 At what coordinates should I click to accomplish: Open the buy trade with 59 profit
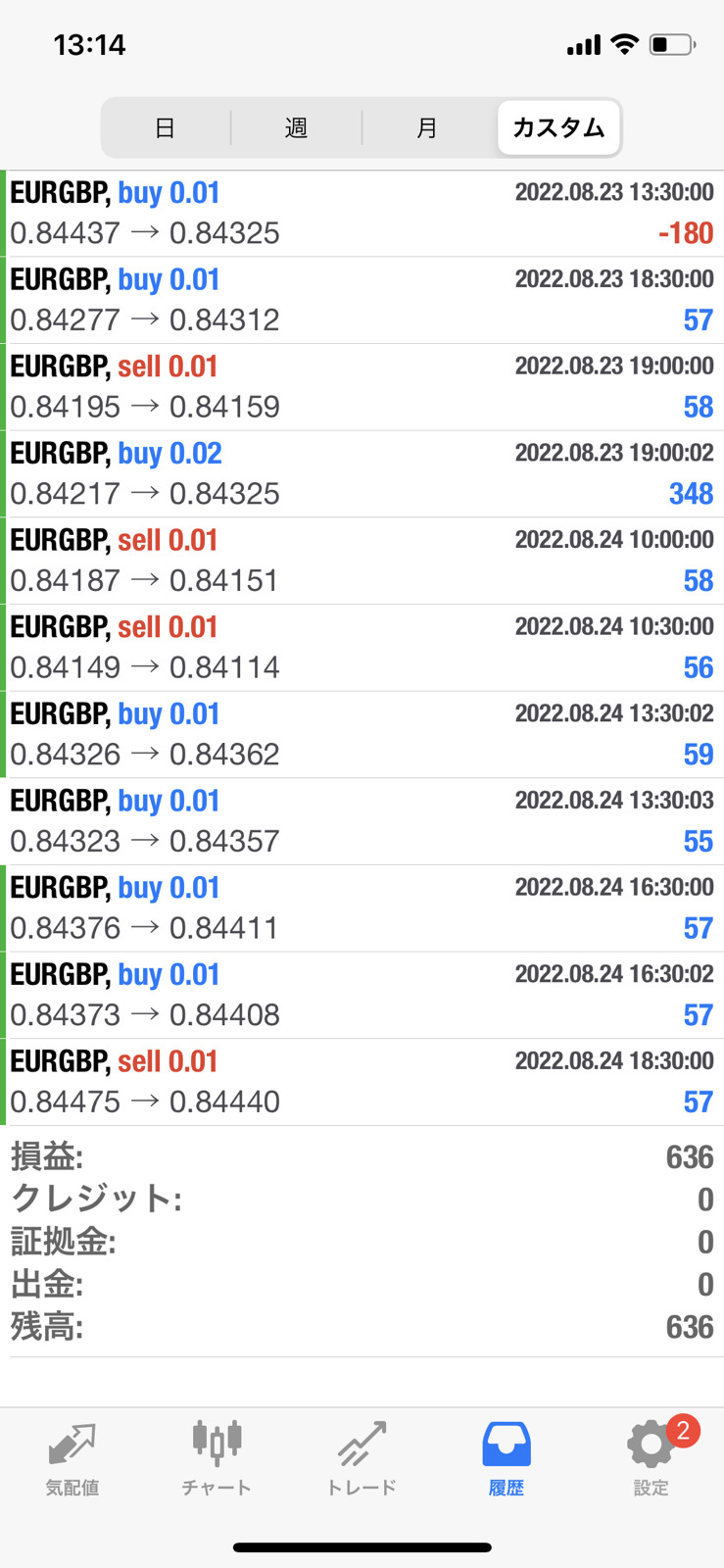(x=362, y=735)
